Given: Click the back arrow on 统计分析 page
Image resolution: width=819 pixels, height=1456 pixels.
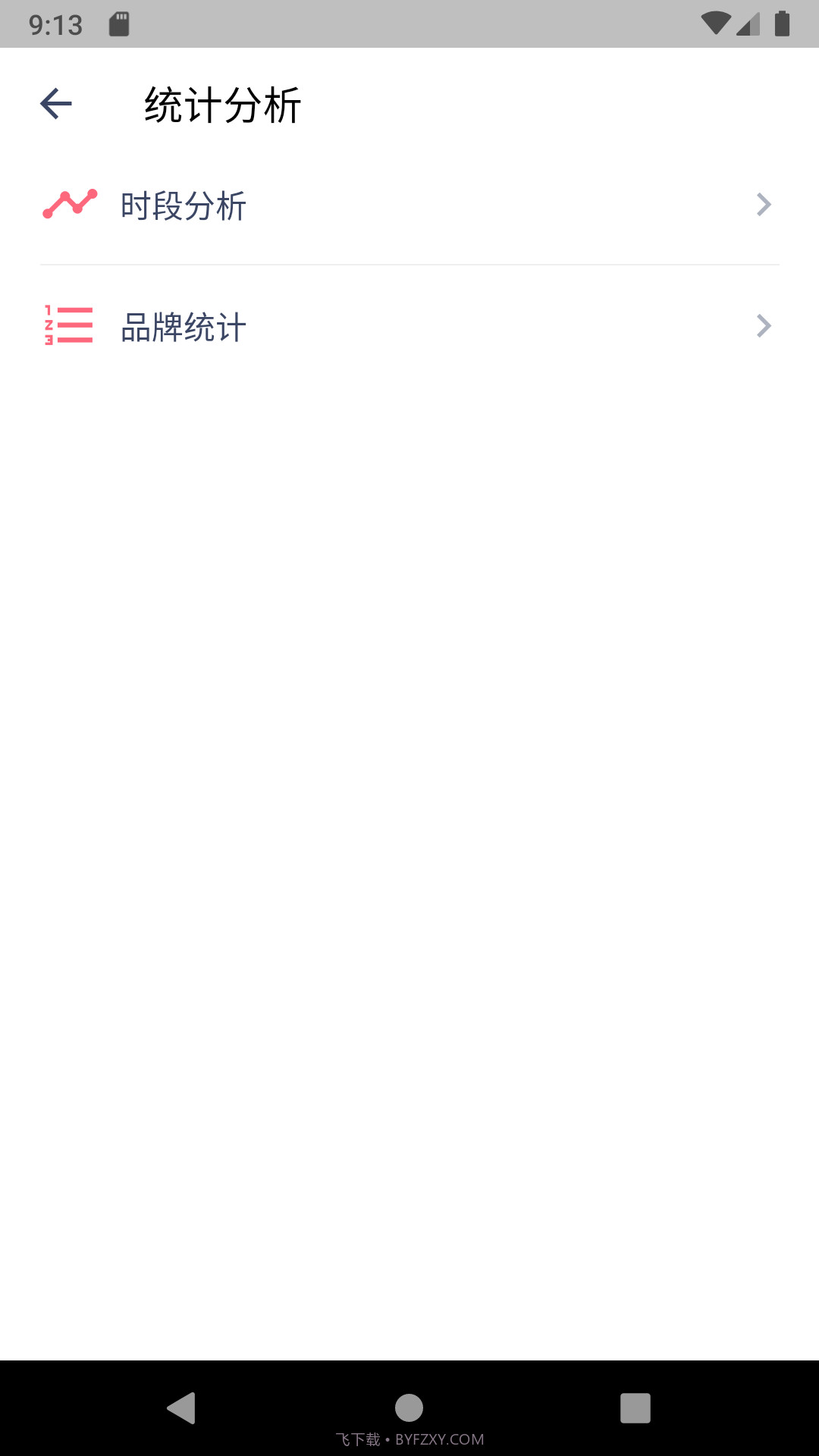Looking at the screenshot, I should click(x=55, y=104).
